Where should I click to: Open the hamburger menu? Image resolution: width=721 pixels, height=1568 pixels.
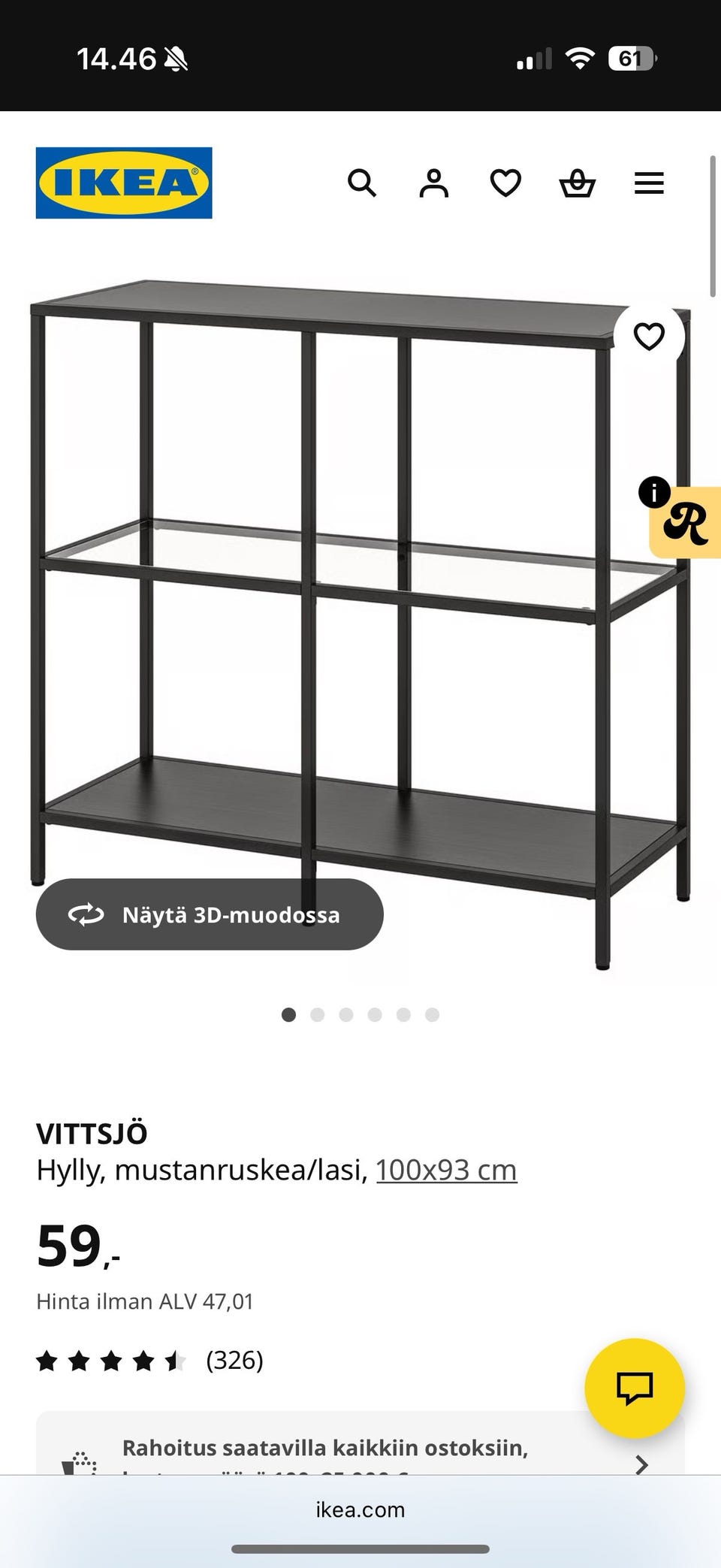click(649, 183)
